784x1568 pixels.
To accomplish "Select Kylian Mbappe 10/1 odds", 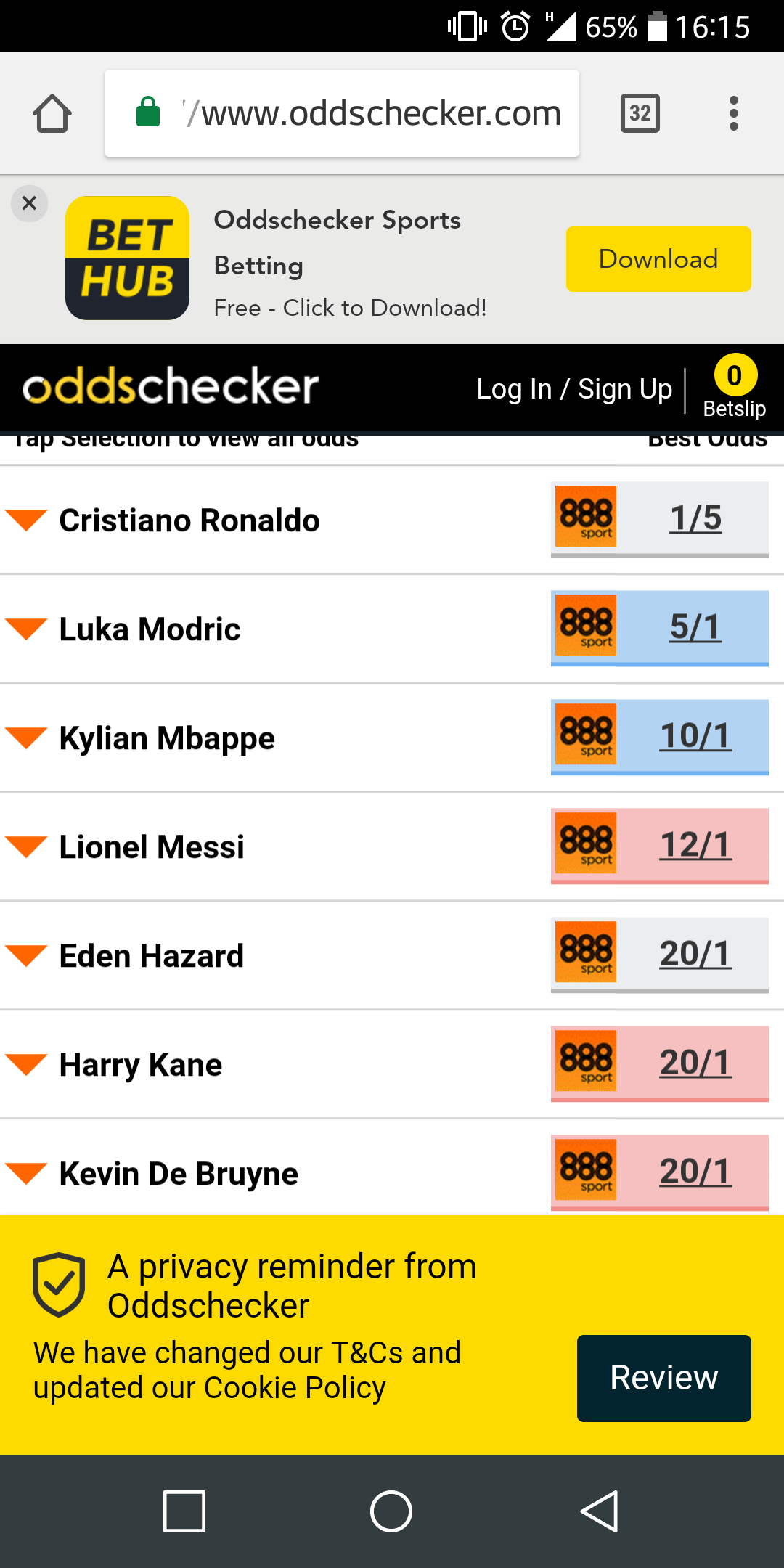I will tap(694, 737).
